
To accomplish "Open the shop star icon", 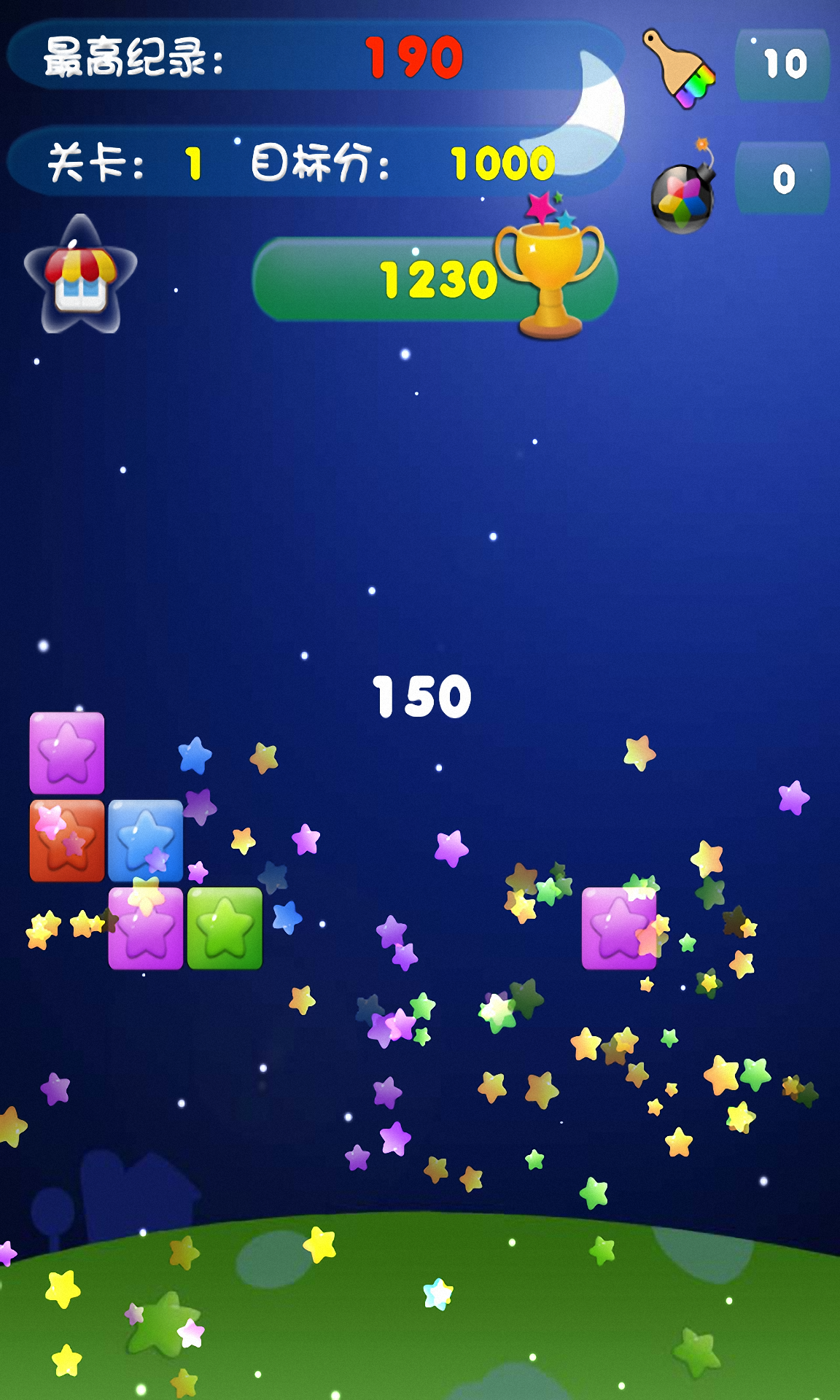I will click(x=80, y=276).
